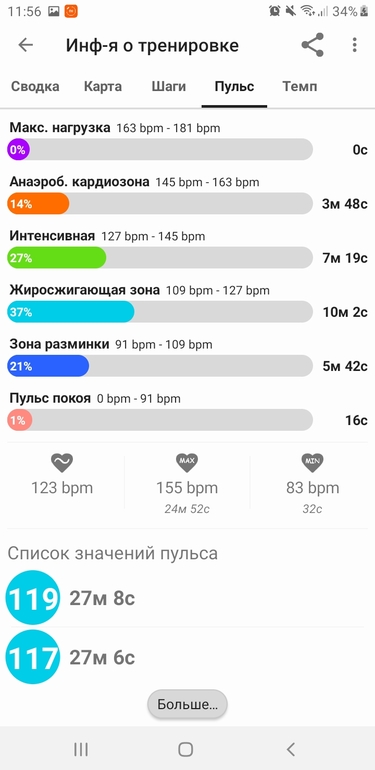This screenshot has width=375, height=770.
Task: Go back using the app bar arrow
Action: pyautogui.click(x=26, y=45)
